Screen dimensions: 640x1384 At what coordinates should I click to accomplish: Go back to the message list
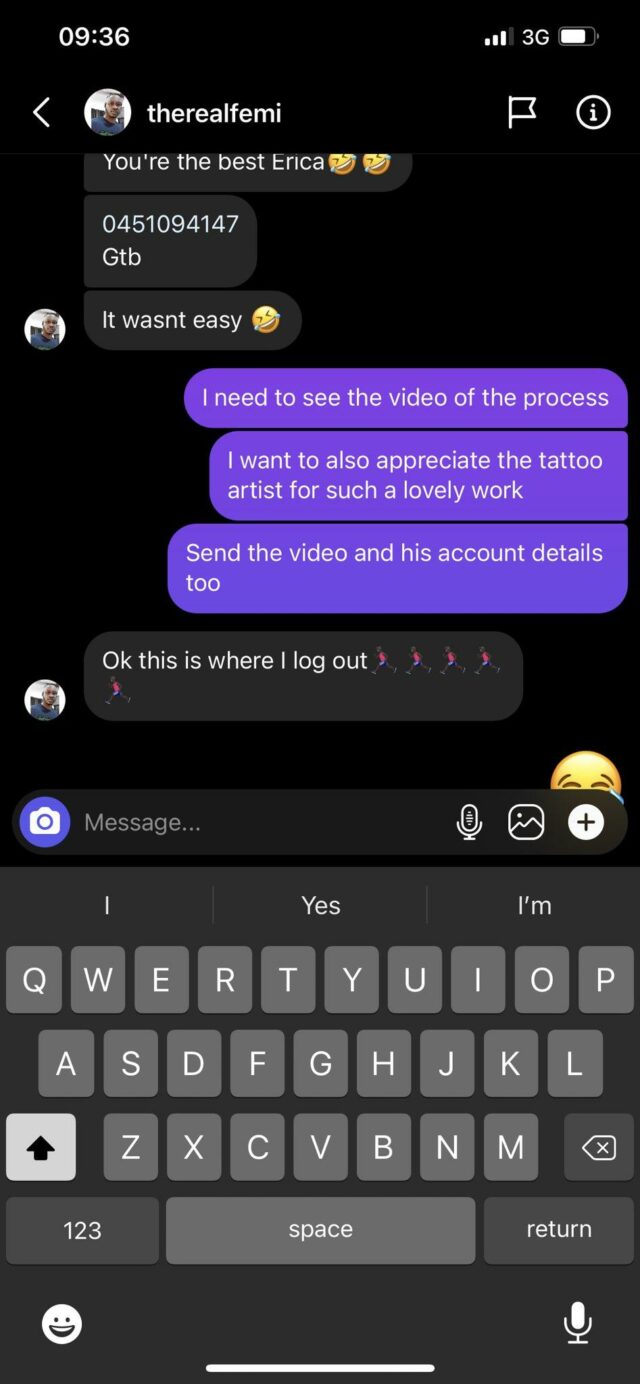(41, 113)
